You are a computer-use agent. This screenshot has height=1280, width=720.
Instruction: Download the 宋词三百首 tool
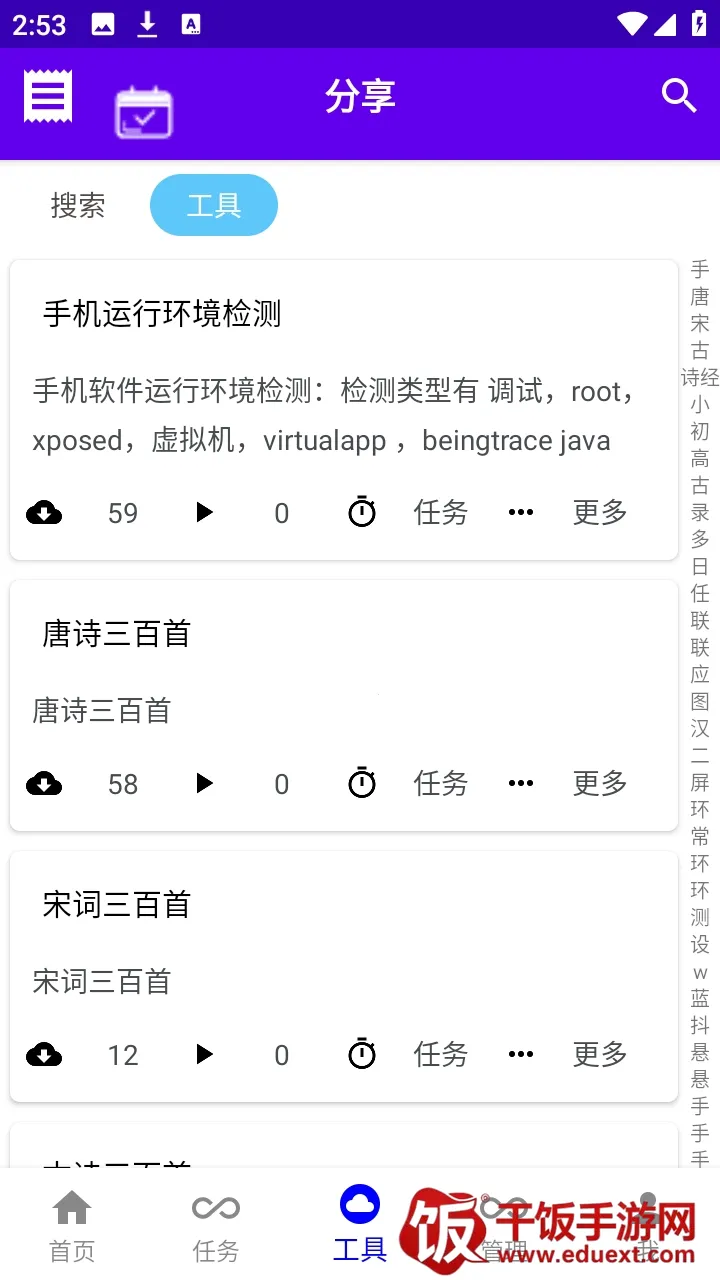pyautogui.click(x=44, y=1055)
